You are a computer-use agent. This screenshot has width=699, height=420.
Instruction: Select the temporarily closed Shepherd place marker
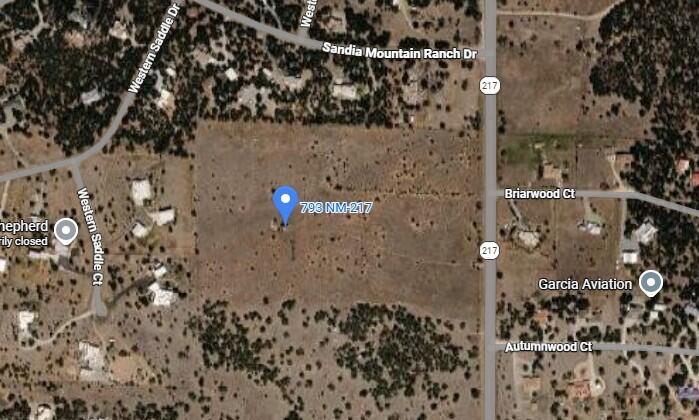(66, 232)
